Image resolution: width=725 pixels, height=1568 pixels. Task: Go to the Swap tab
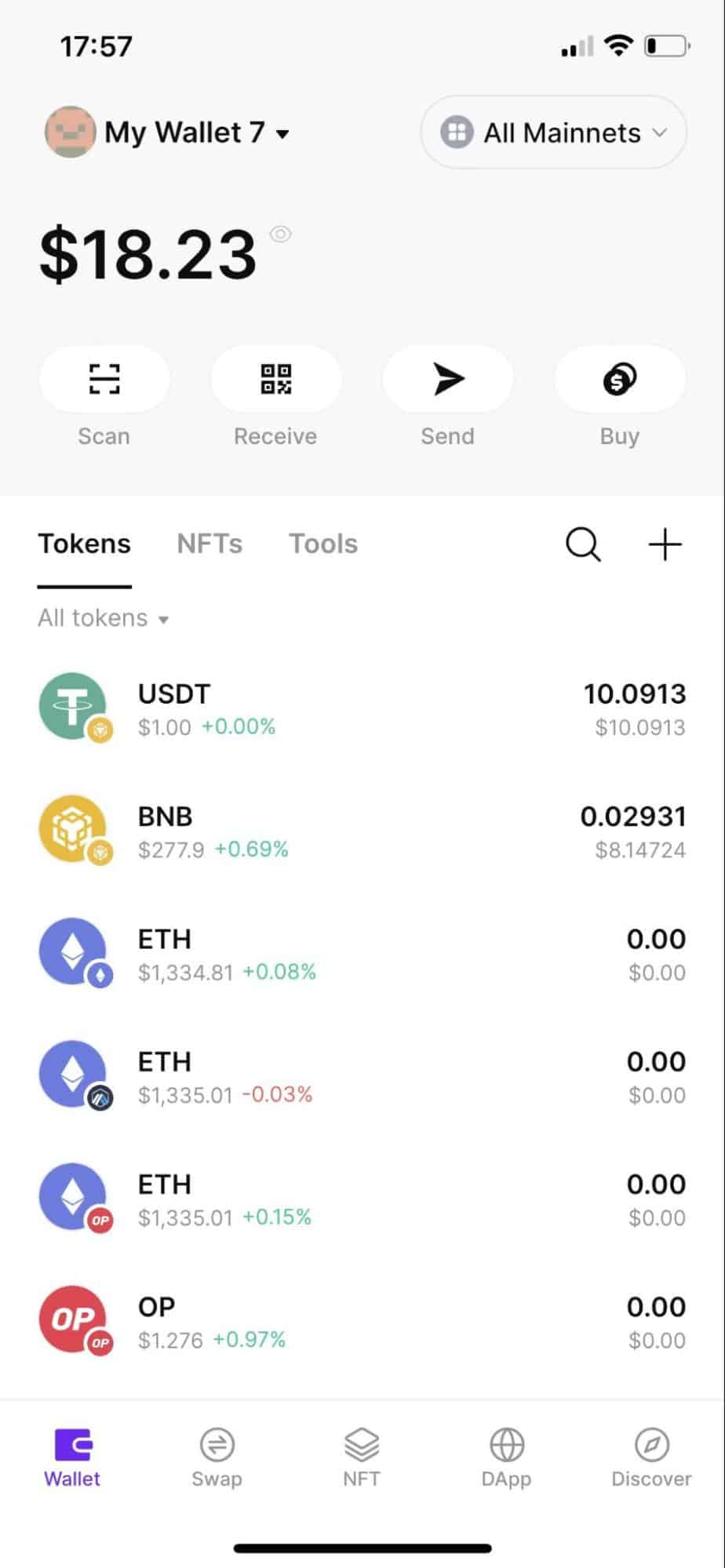217,1457
